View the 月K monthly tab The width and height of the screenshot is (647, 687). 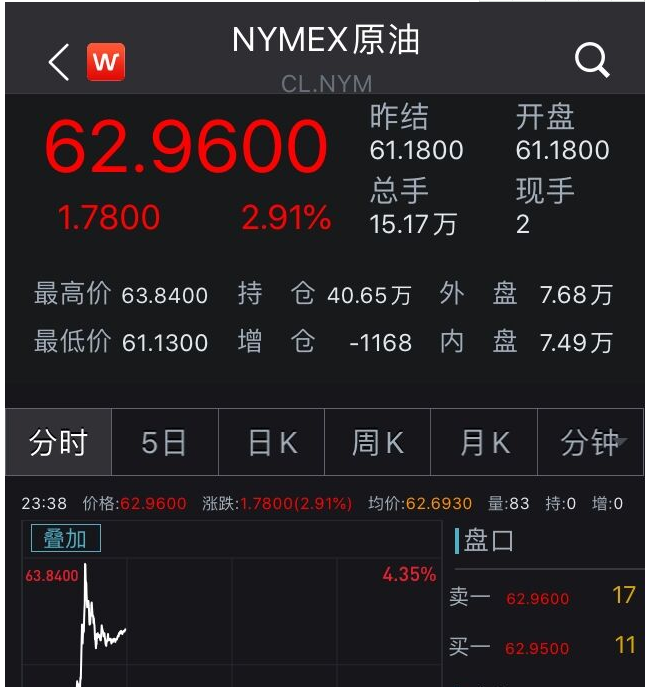coord(484,442)
